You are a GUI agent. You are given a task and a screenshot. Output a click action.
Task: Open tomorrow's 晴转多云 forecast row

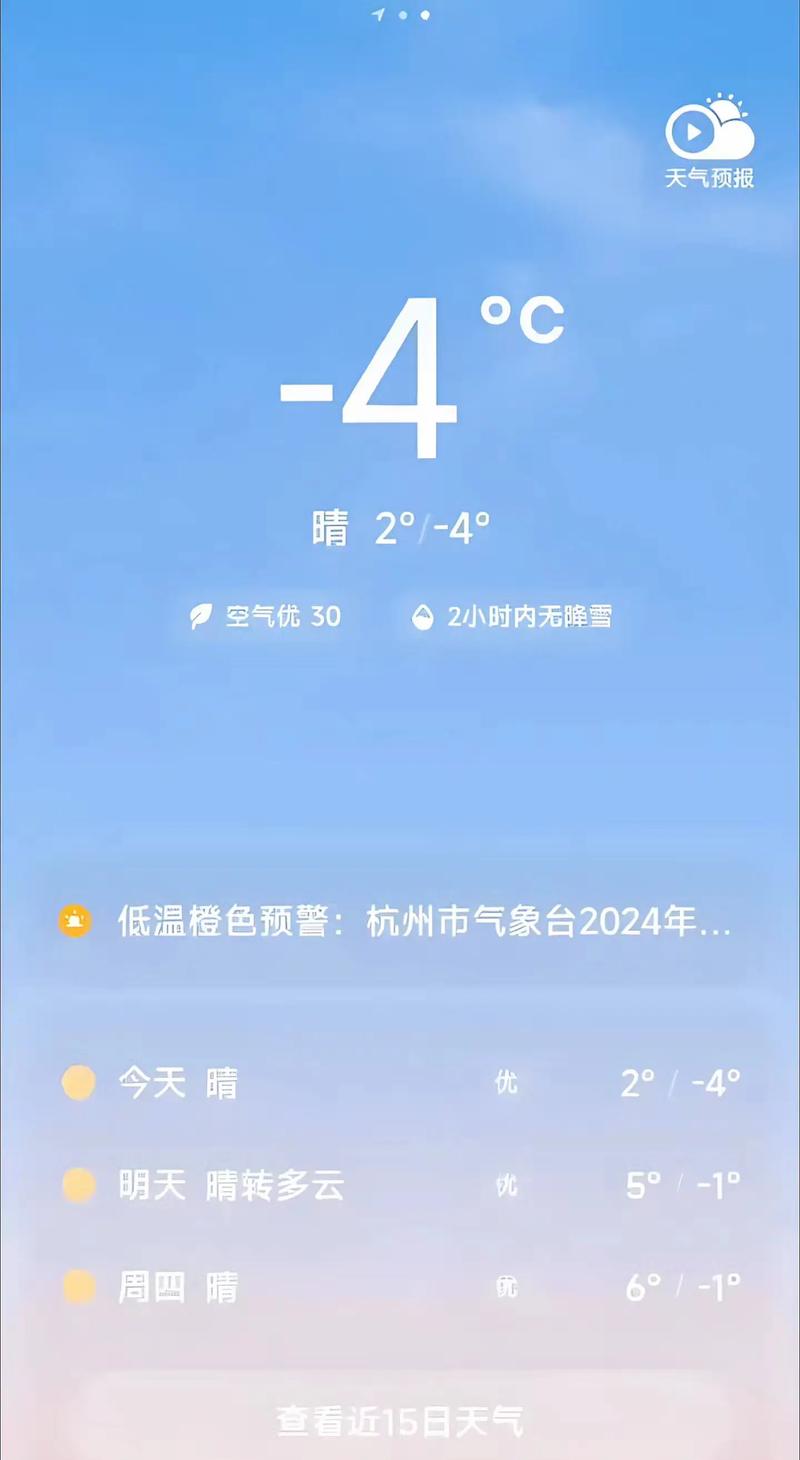[x=400, y=1186]
